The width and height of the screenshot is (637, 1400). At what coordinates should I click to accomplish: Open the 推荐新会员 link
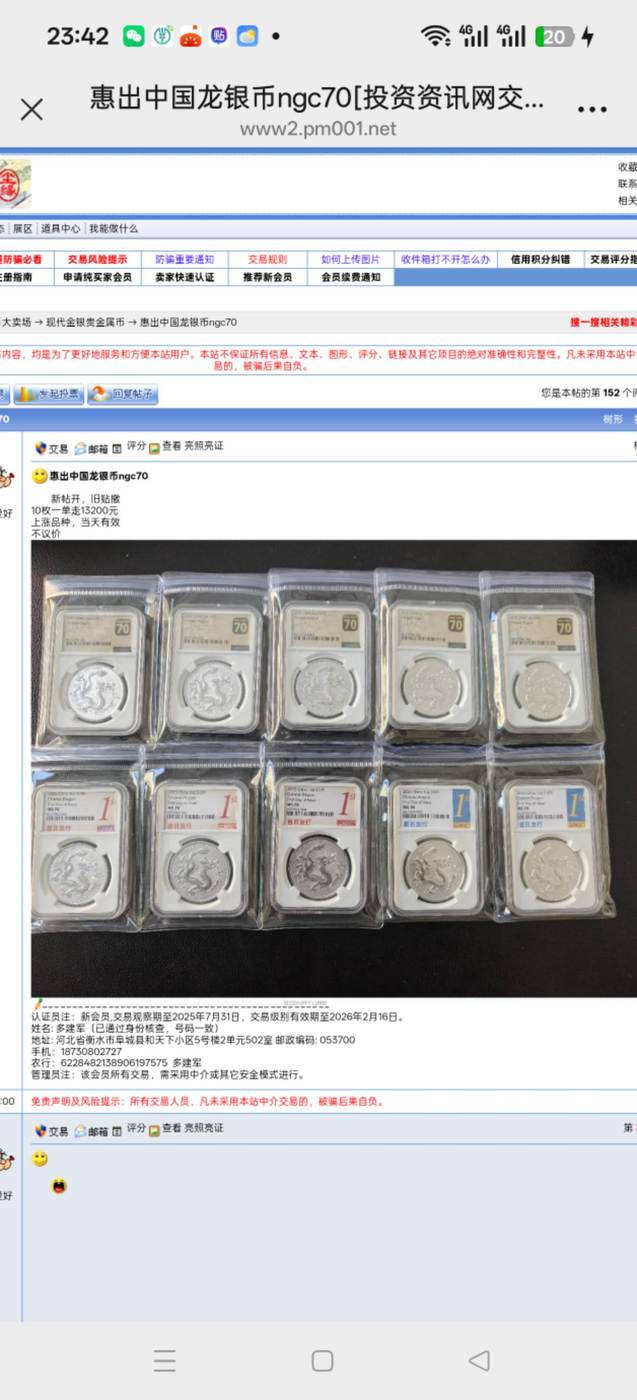point(267,277)
